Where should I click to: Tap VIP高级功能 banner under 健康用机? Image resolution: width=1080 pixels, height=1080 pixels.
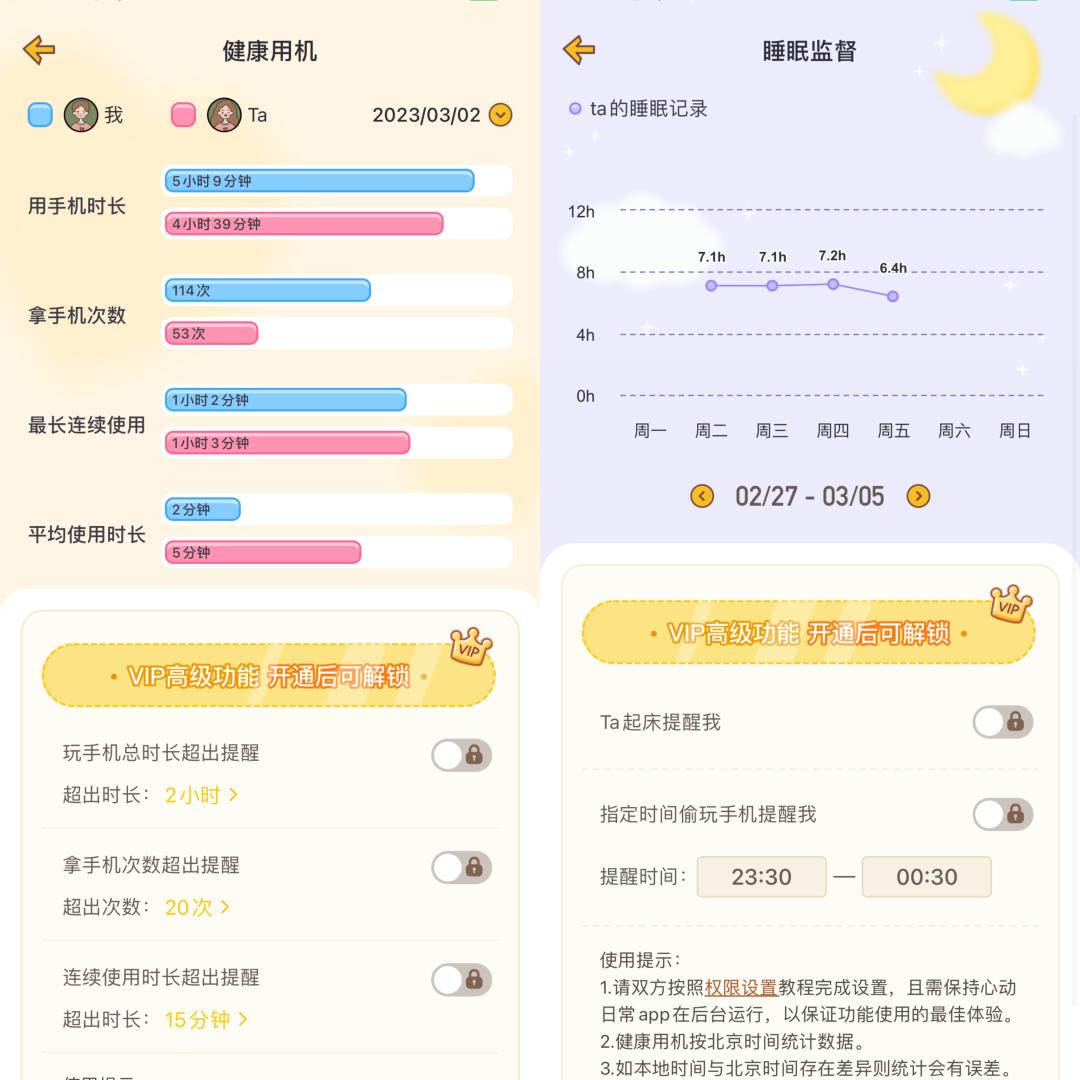[x=268, y=676]
